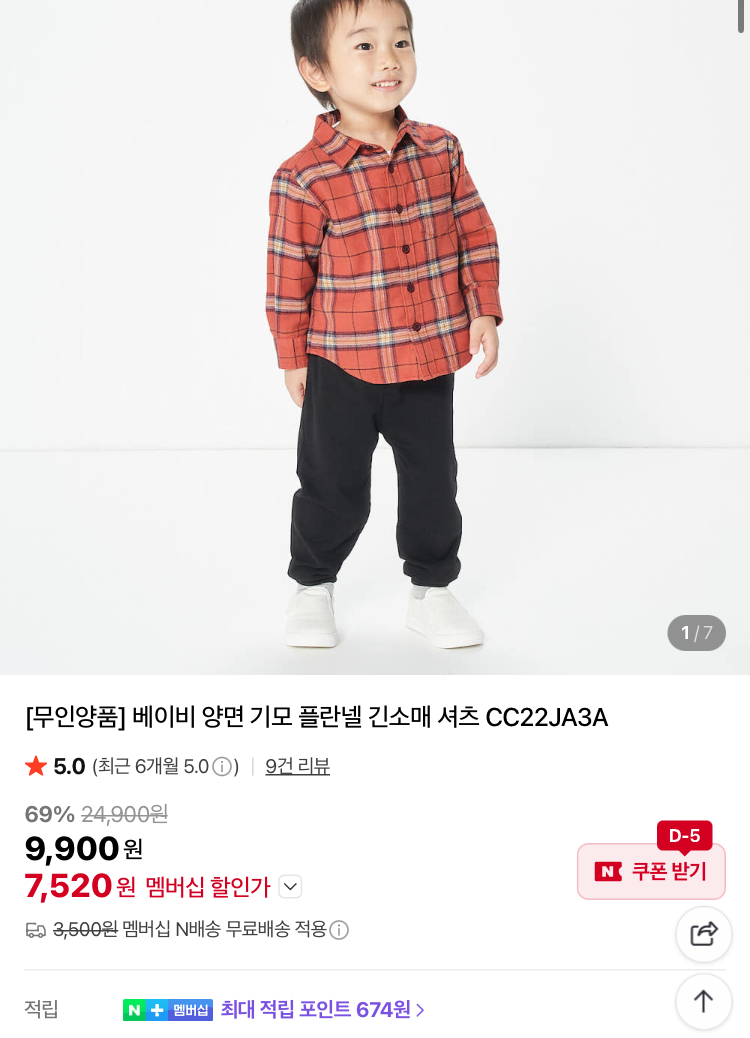Open the info icon beside 무료배송 적용
Viewport: 750px width, 1038px height.
[339, 930]
